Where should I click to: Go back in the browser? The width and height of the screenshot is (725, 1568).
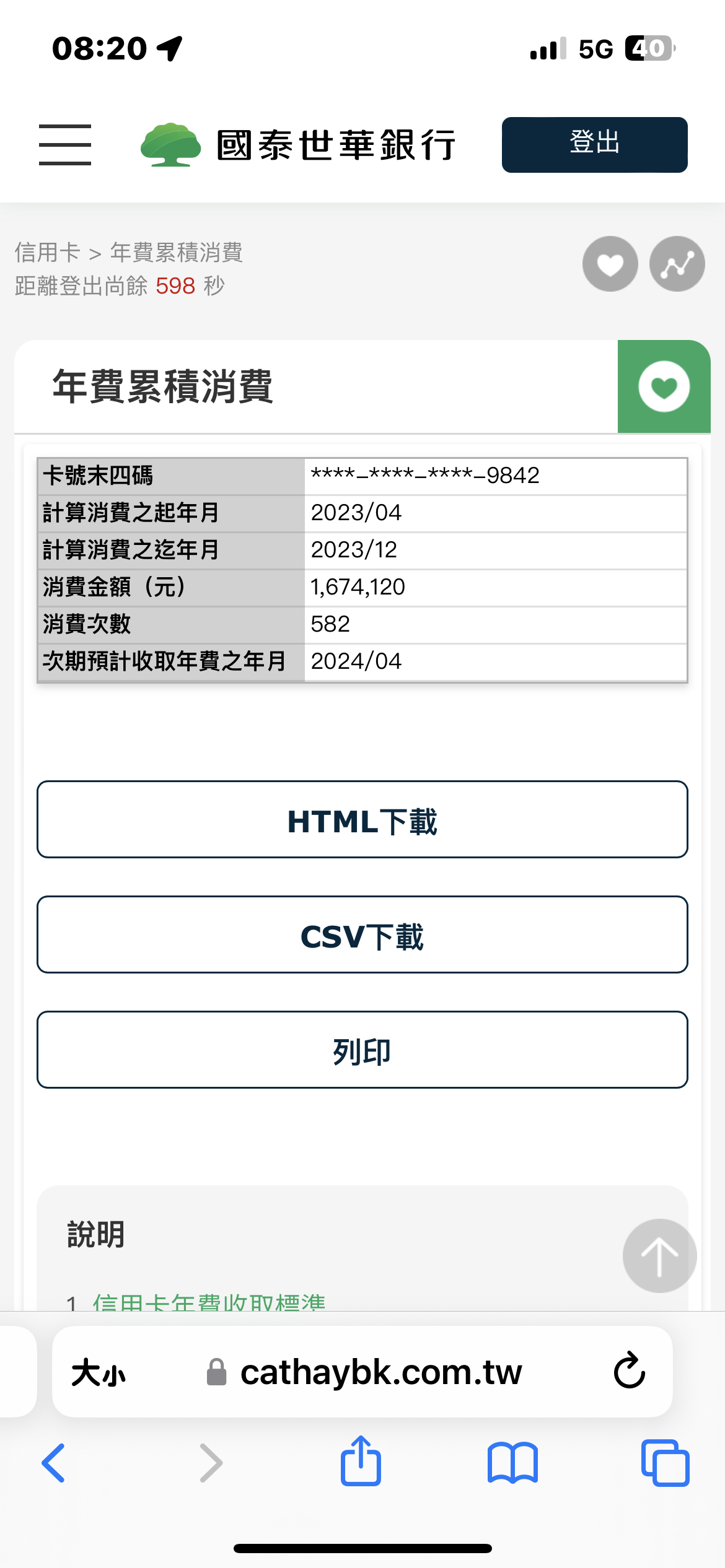pos(53,1463)
